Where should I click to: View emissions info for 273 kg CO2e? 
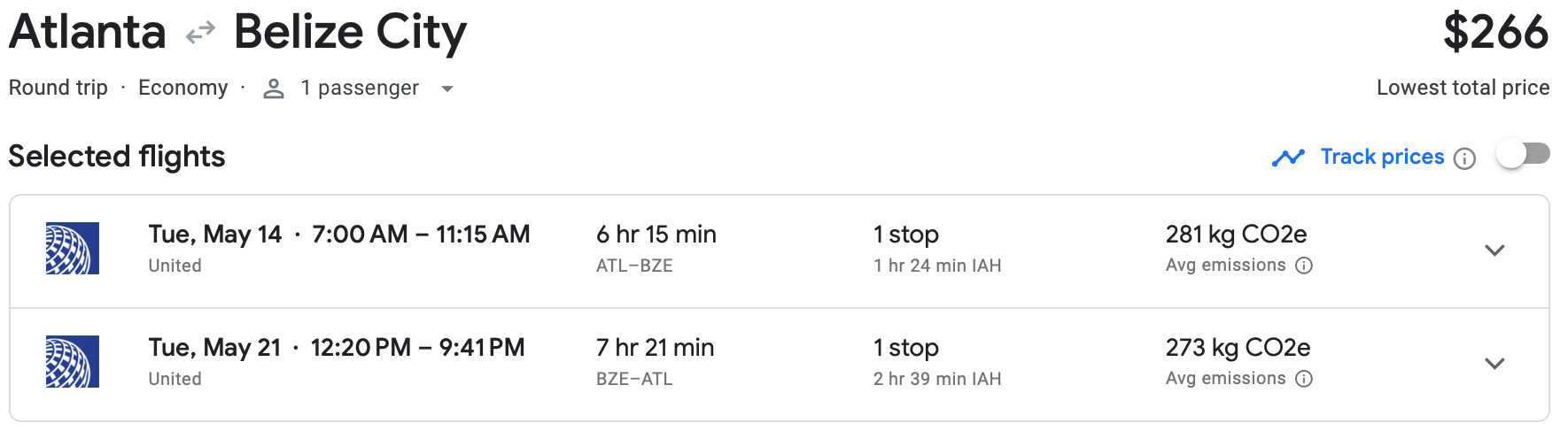pyautogui.click(x=1304, y=379)
